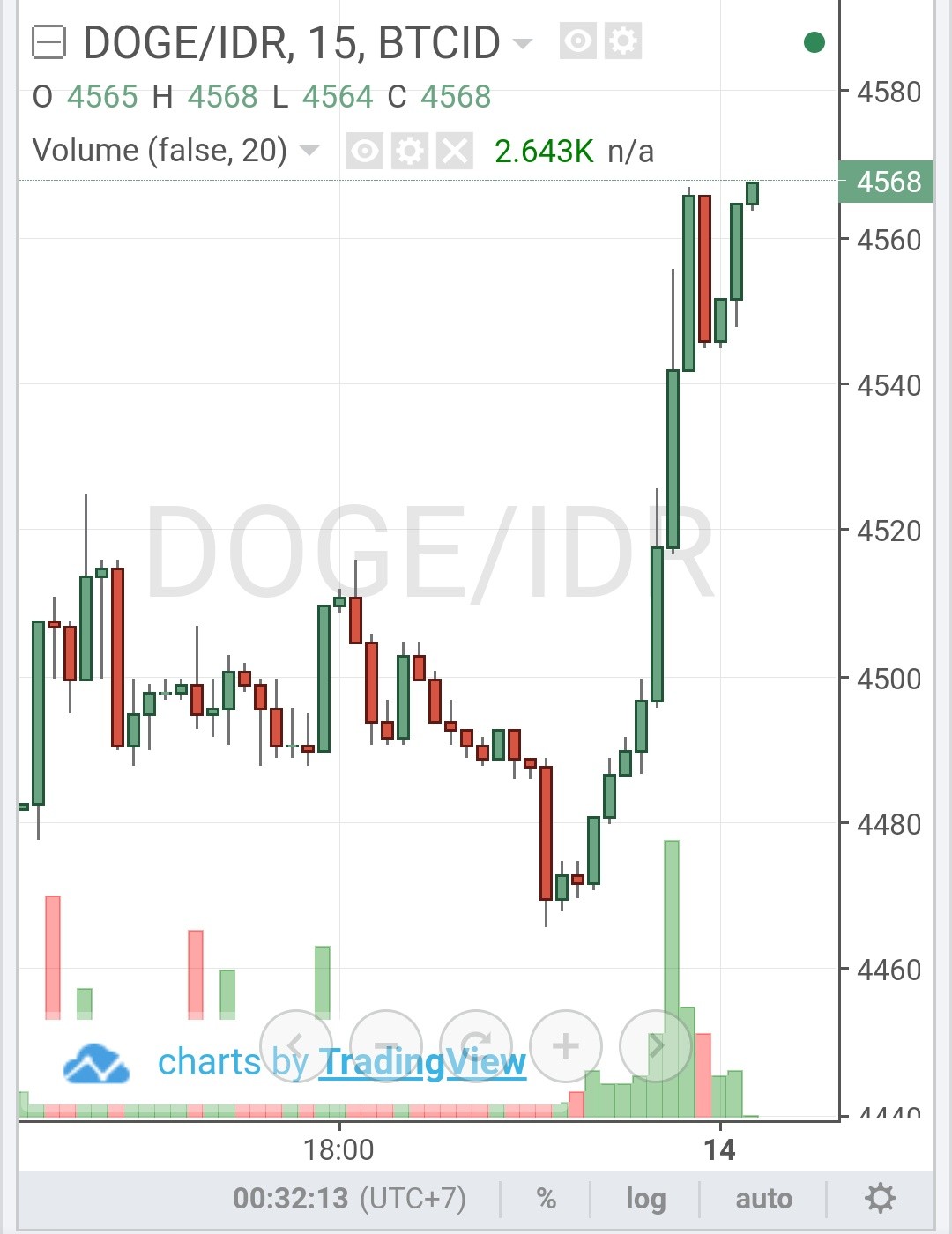Viewport: 952px width, 1234px height.
Task: Hide the Volume indicator with eye icon
Action: (x=365, y=151)
